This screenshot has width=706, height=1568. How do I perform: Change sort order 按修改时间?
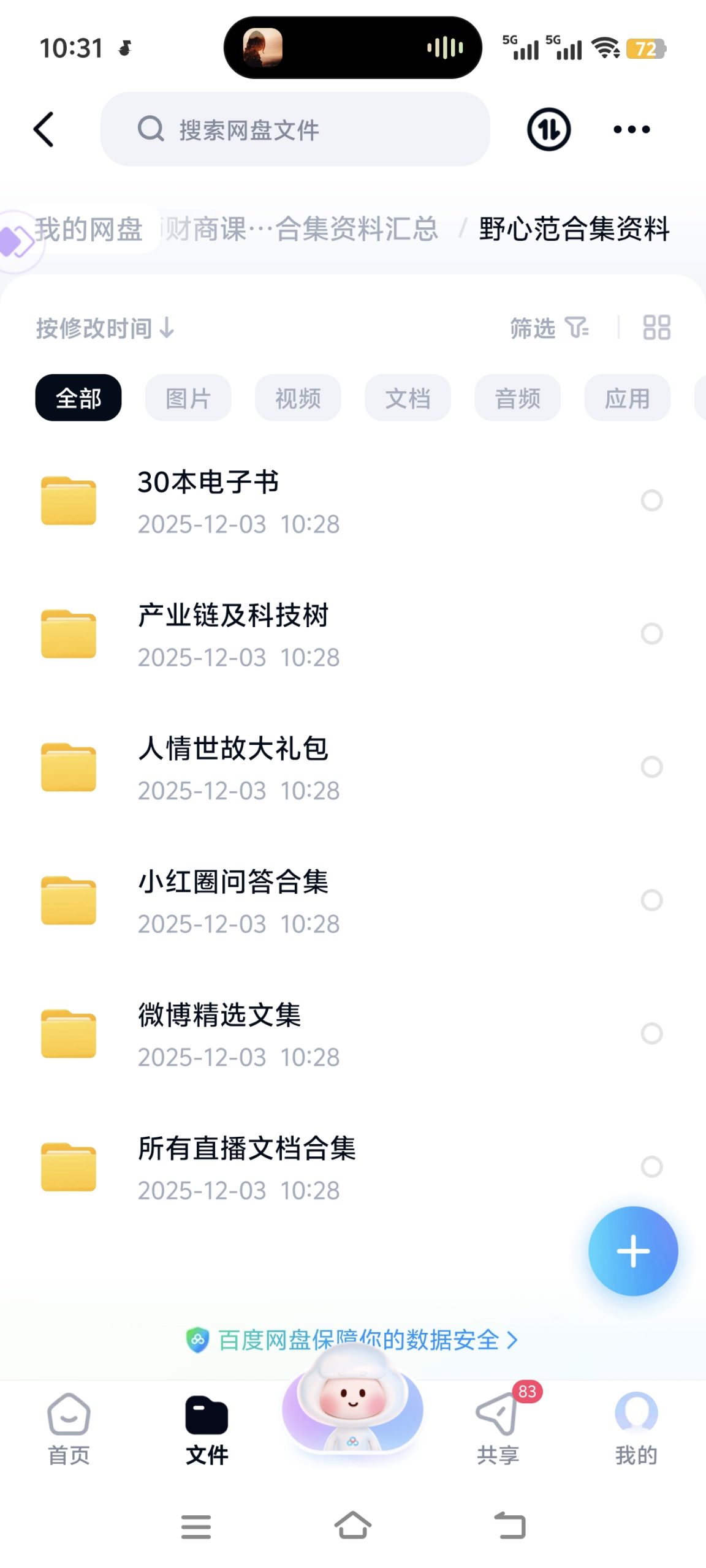tap(104, 328)
